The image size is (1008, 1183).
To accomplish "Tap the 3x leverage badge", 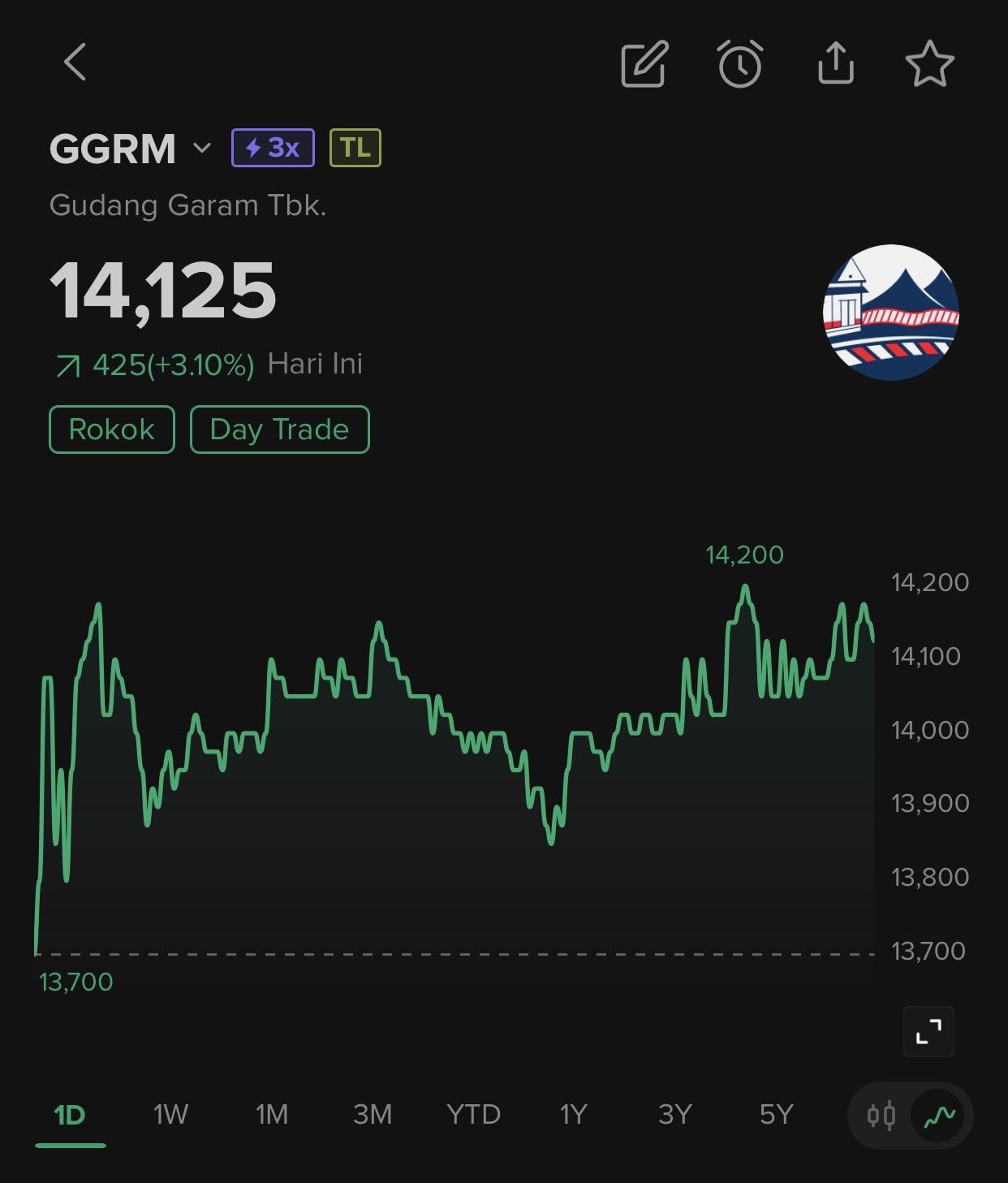I will (x=273, y=148).
